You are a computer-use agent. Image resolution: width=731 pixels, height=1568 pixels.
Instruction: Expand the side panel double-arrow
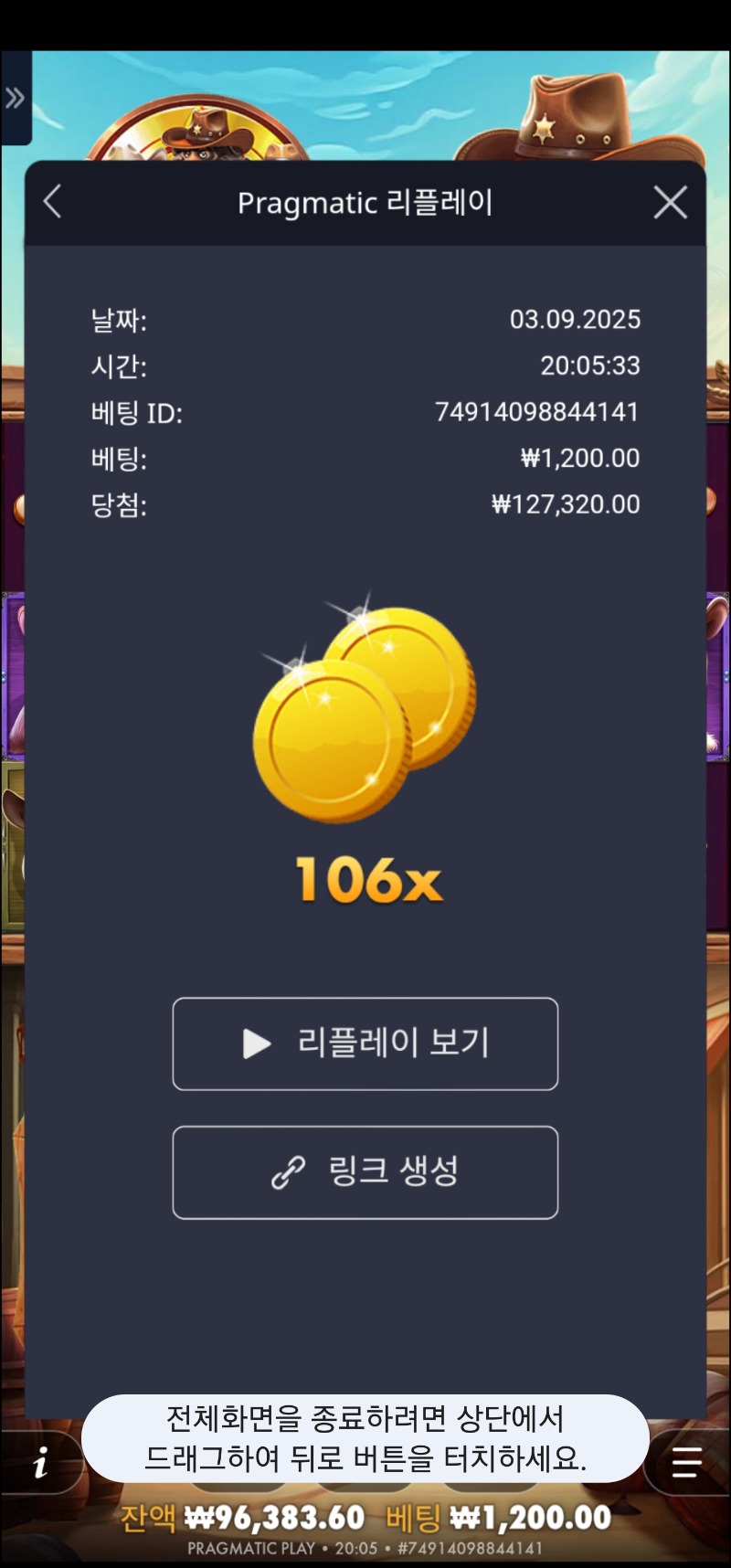tap(15, 98)
